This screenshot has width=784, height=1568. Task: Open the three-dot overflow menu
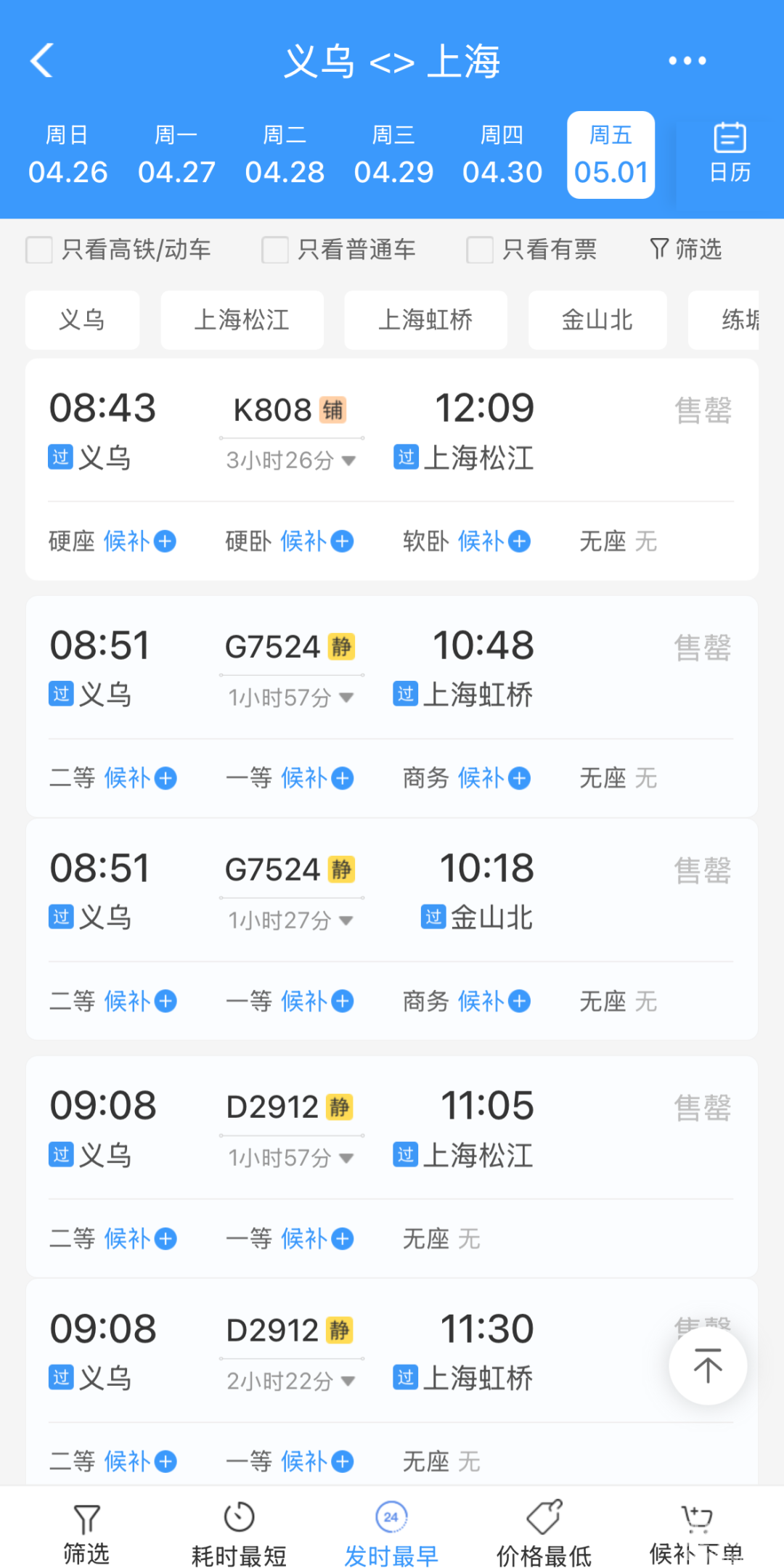coord(687,60)
